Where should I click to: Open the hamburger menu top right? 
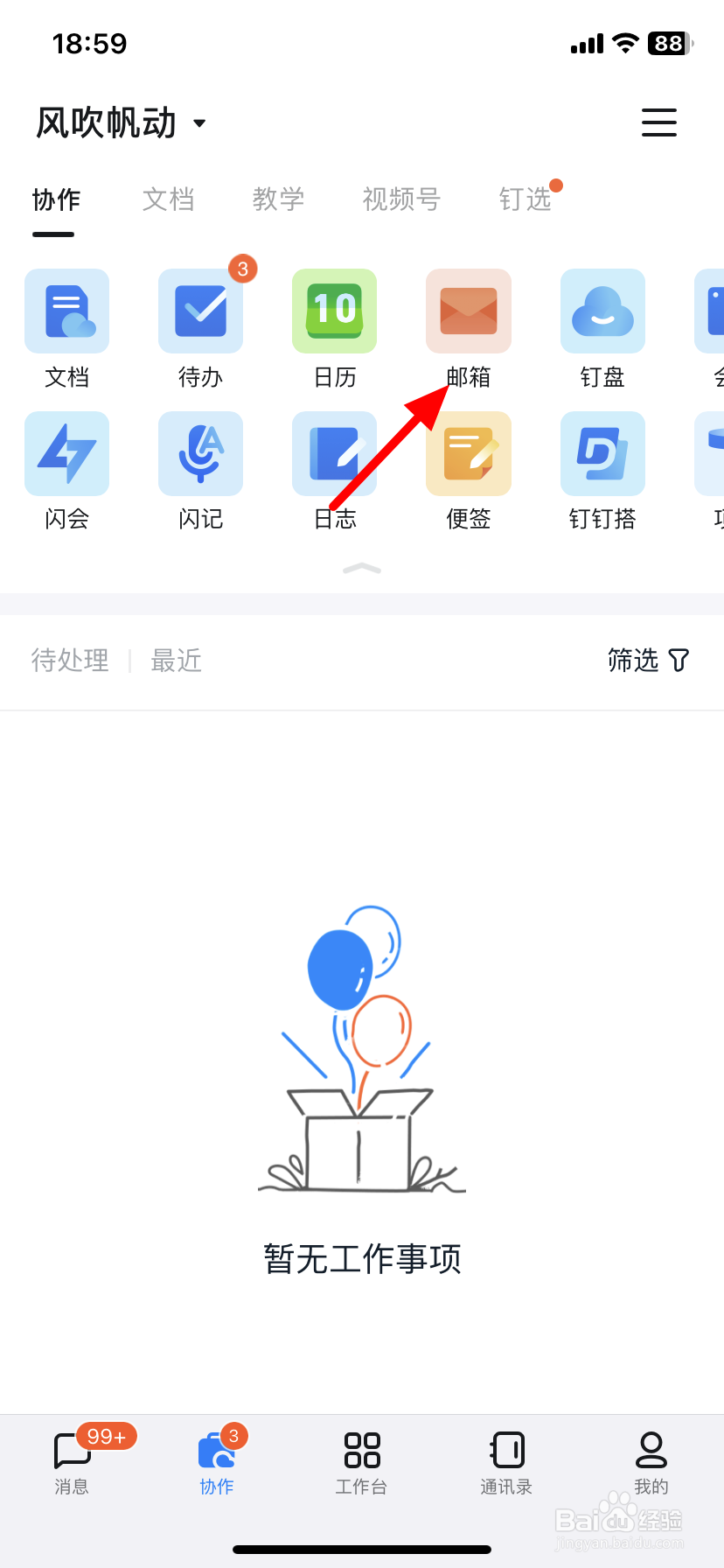coord(659,123)
